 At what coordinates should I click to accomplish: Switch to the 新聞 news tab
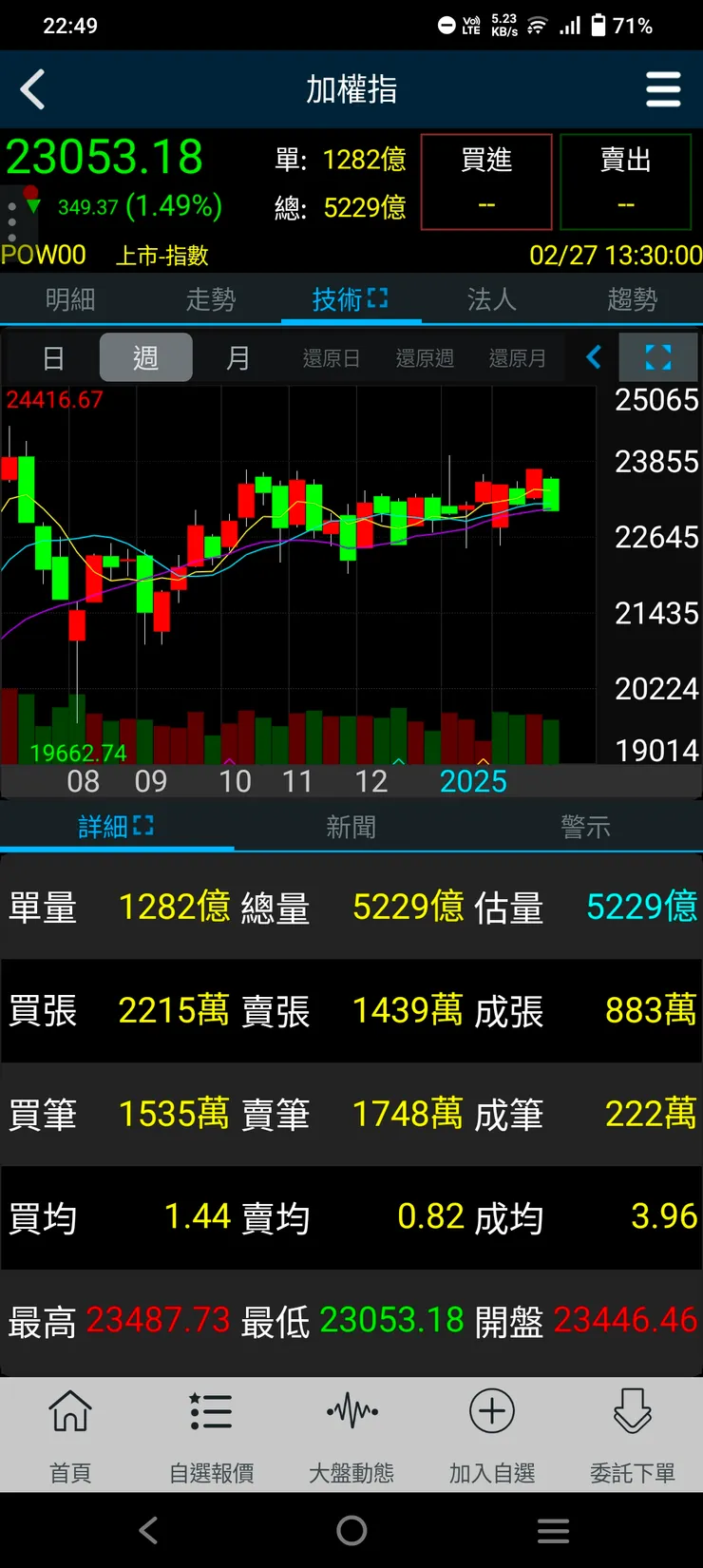pos(351,827)
